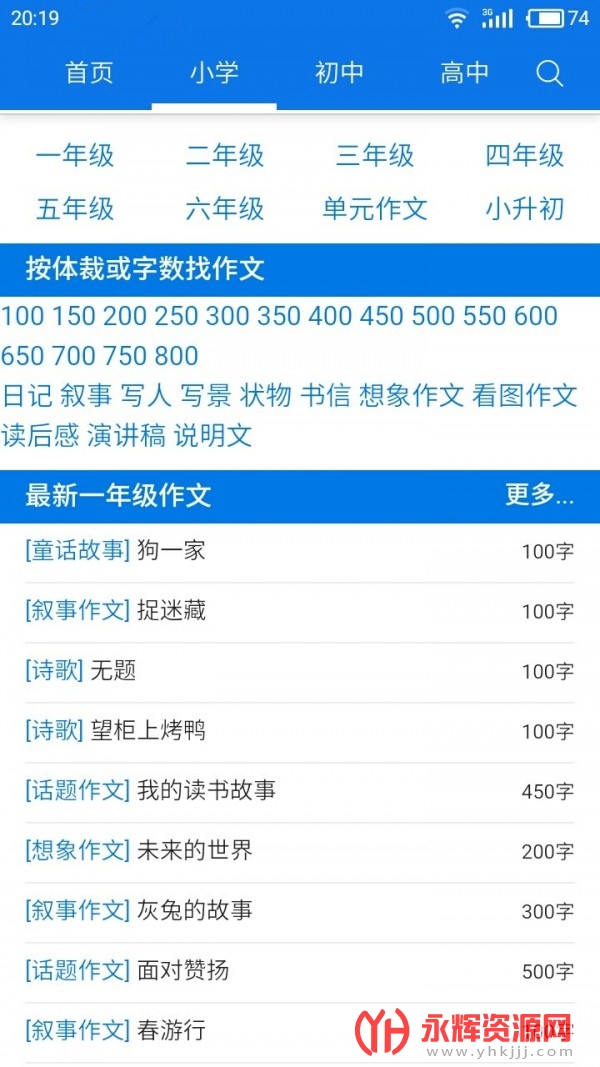Read the poem 望柜上烤鸭
Viewport: 600px width, 1067px height.
148,730
